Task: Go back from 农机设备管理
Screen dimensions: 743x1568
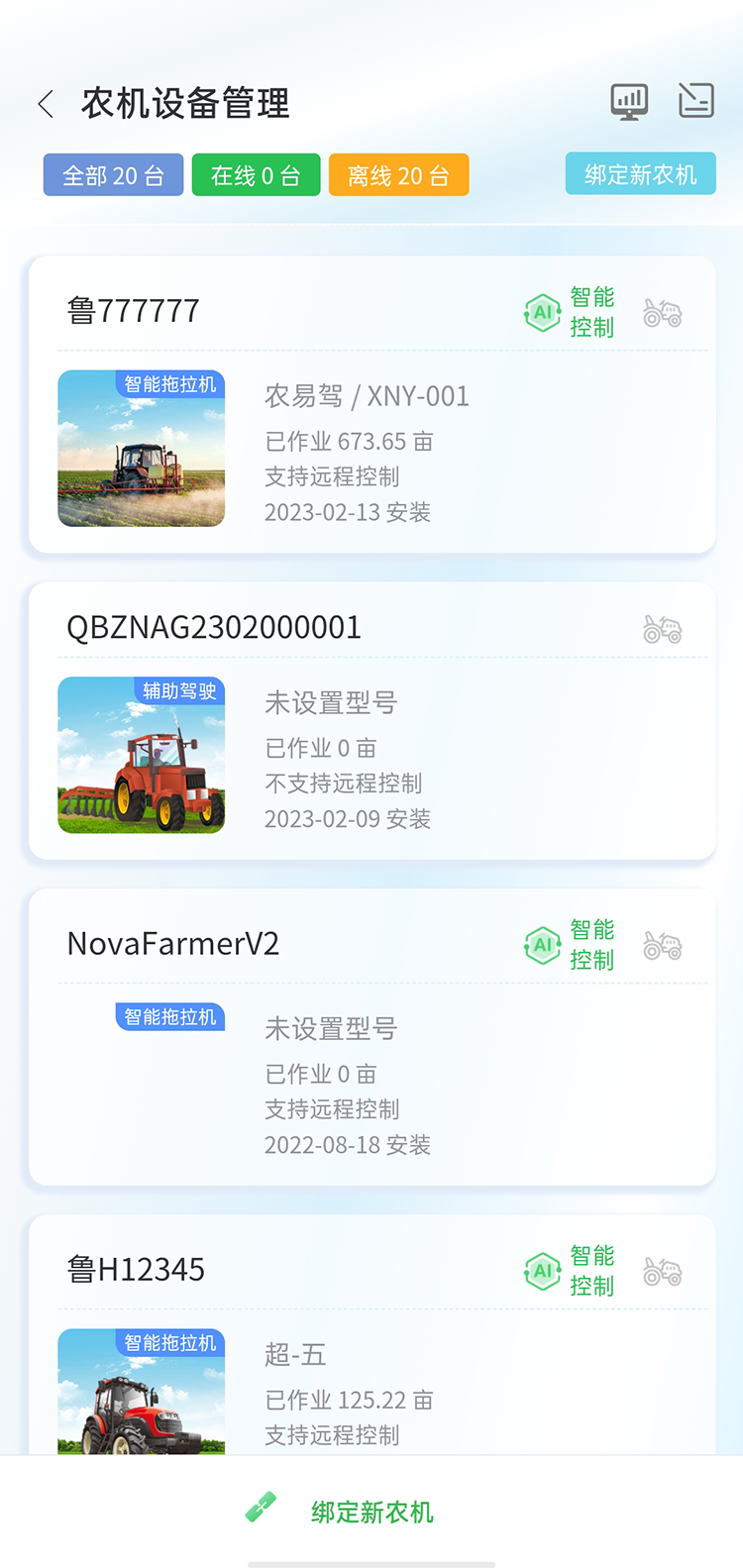Action: 46,104
